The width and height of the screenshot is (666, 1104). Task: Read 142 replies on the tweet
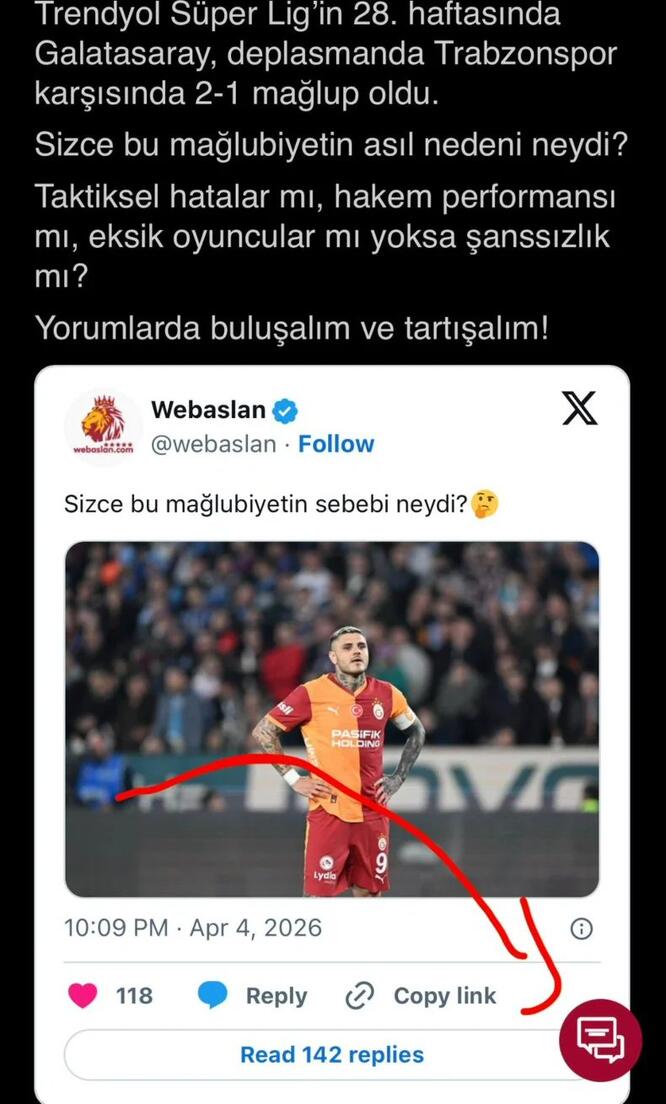(331, 1055)
